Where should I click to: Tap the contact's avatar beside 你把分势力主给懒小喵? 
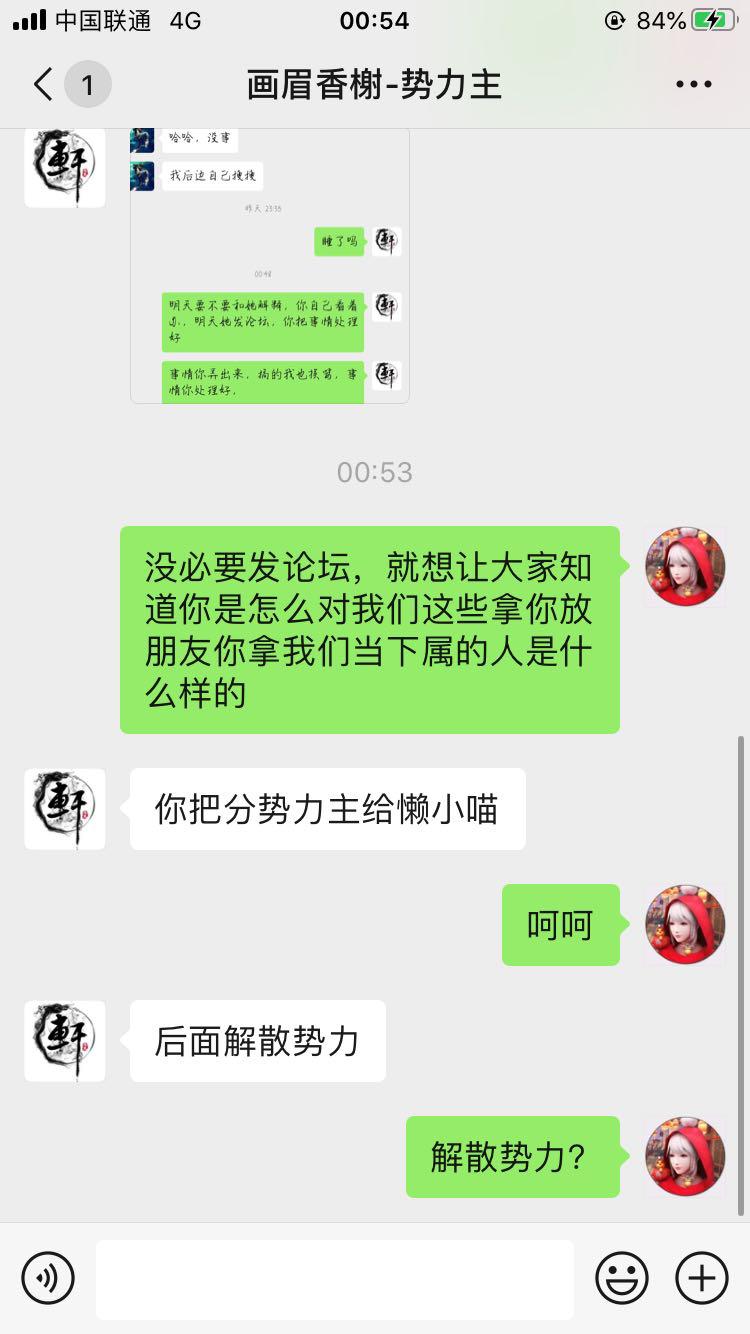(x=65, y=809)
